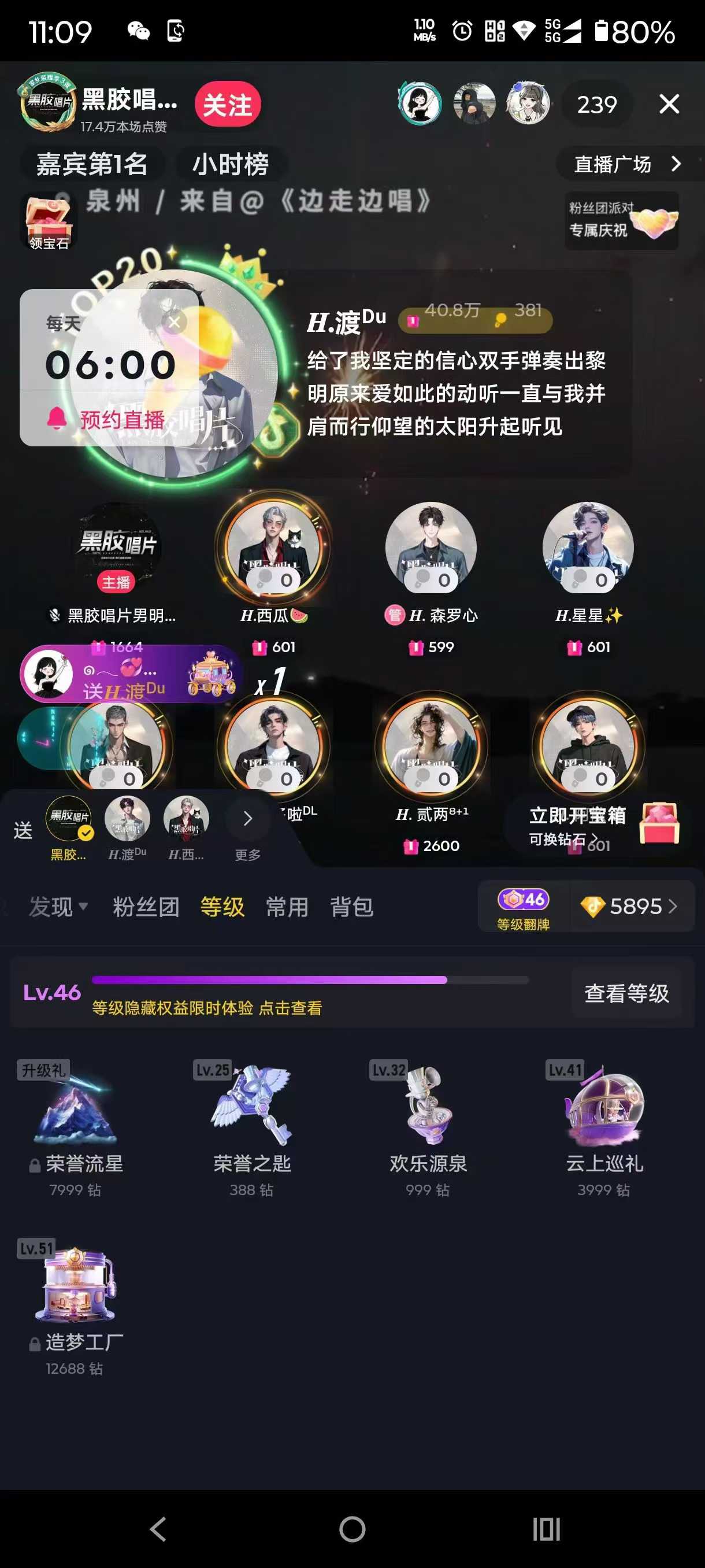Dismiss the 06:00 预约直播 reminder card

coord(175,322)
